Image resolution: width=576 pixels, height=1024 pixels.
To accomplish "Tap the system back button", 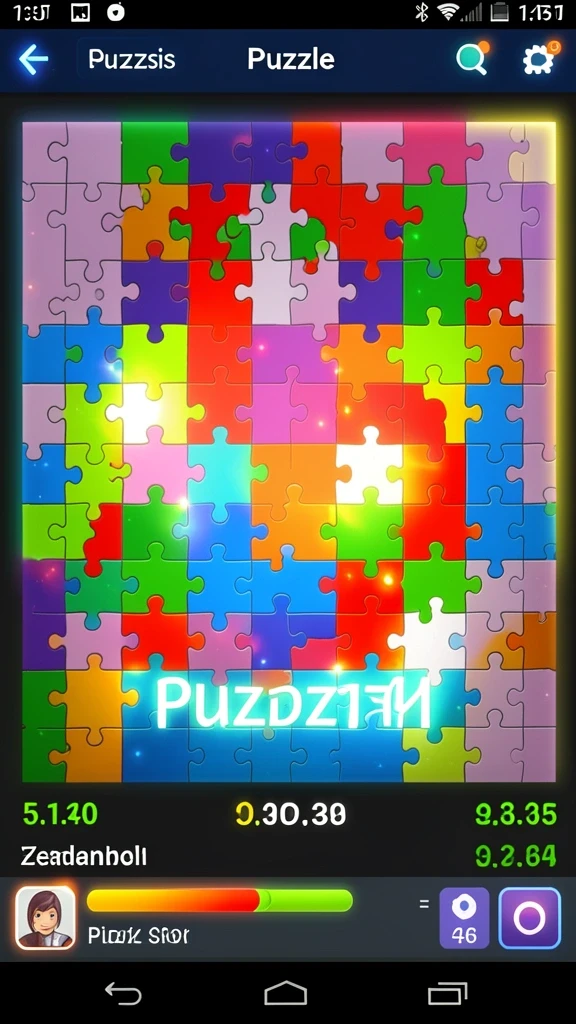I will 123,994.
